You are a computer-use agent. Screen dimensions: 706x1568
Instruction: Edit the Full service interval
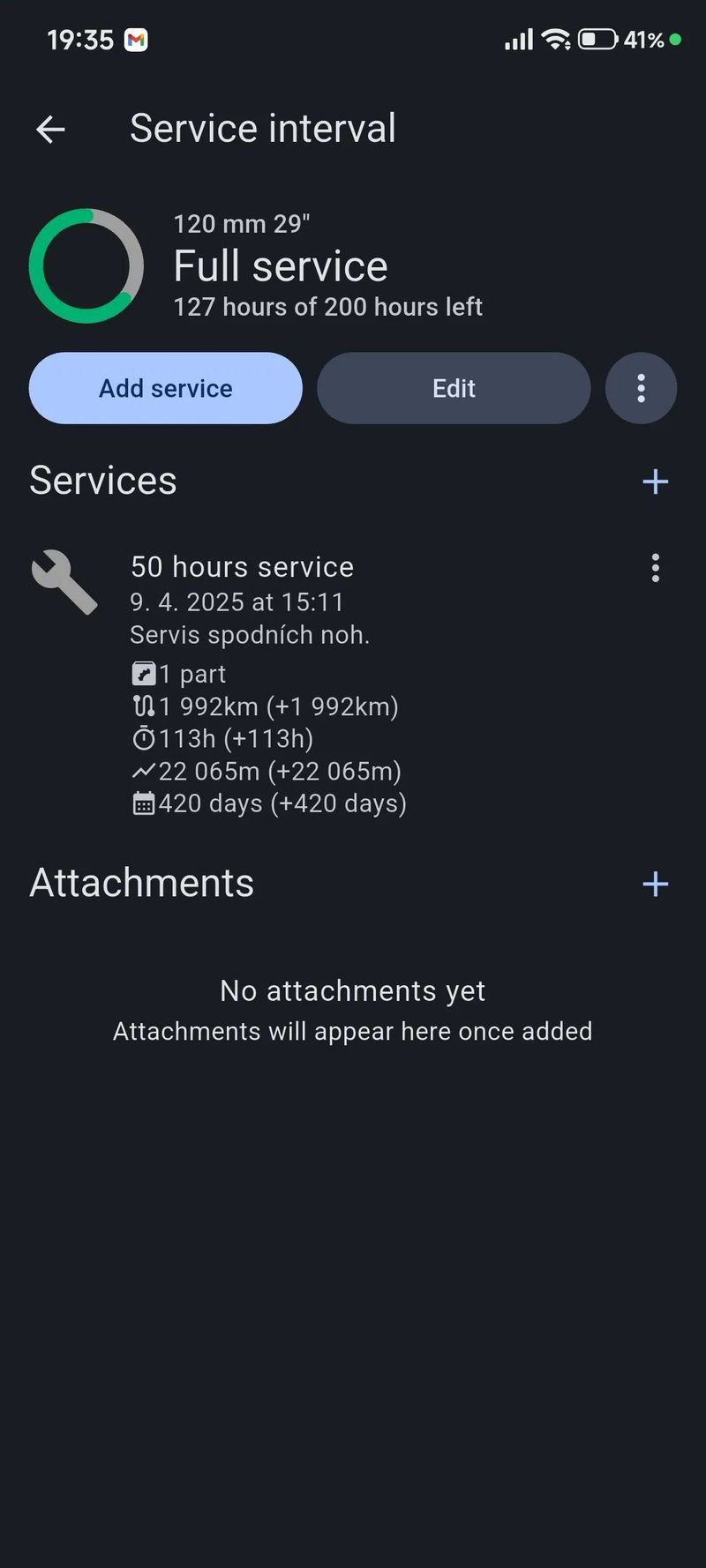(x=454, y=388)
